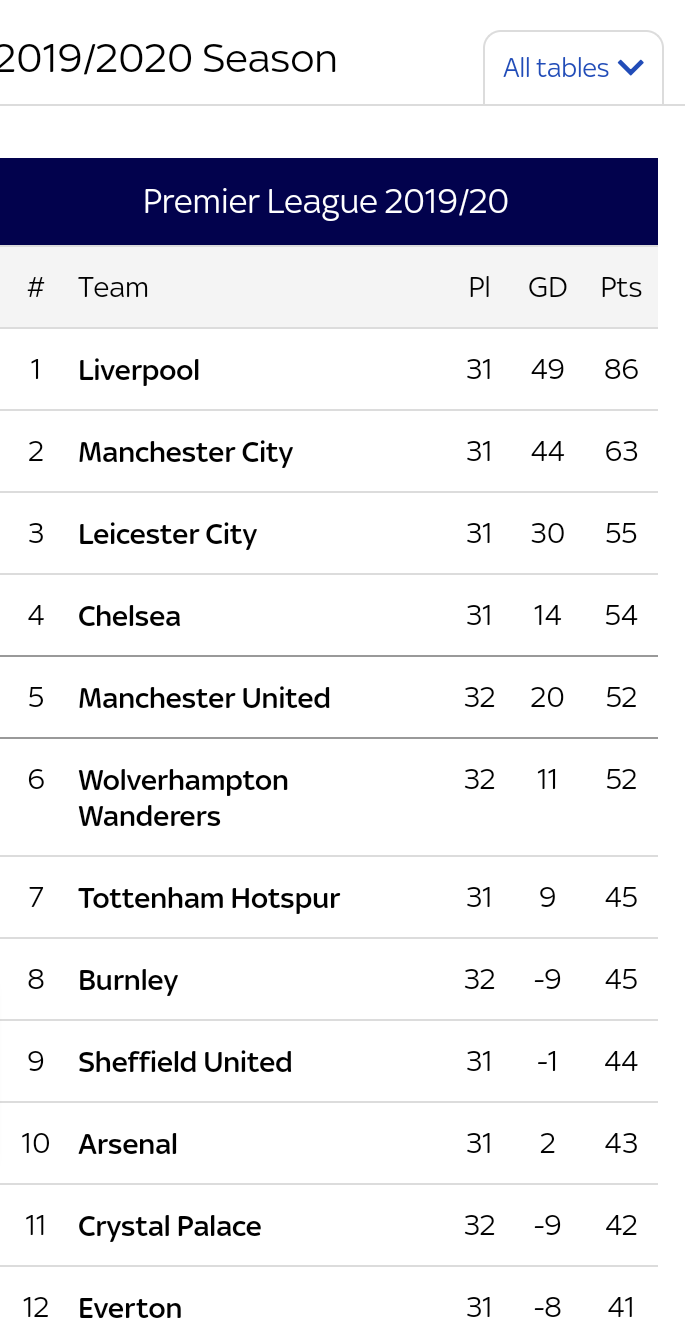View Sheffield United team details

185,1062
